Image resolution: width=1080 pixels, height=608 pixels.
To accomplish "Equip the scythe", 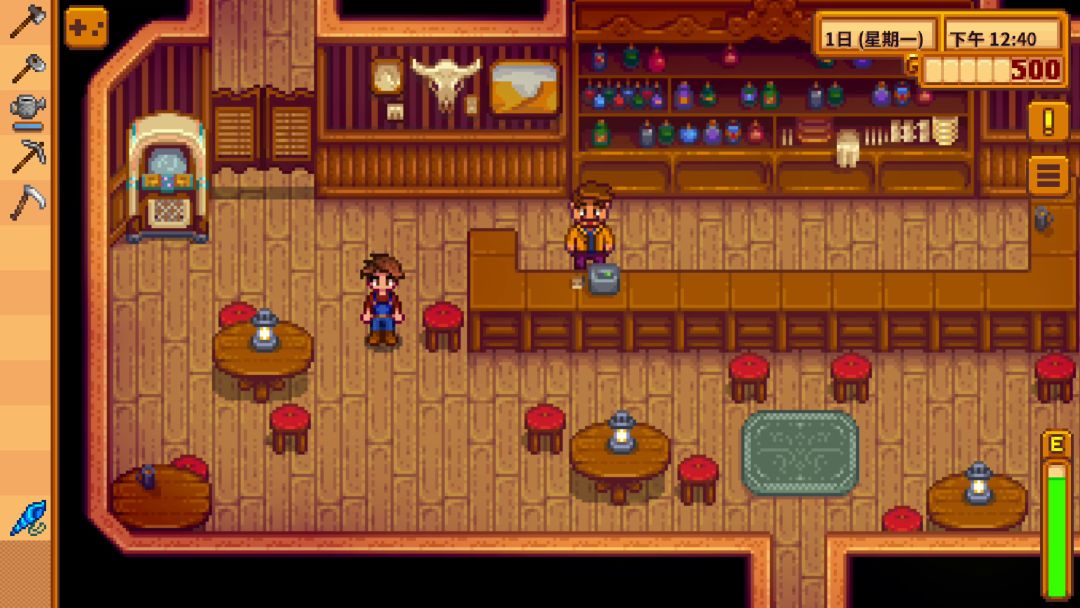I will point(27,201).
